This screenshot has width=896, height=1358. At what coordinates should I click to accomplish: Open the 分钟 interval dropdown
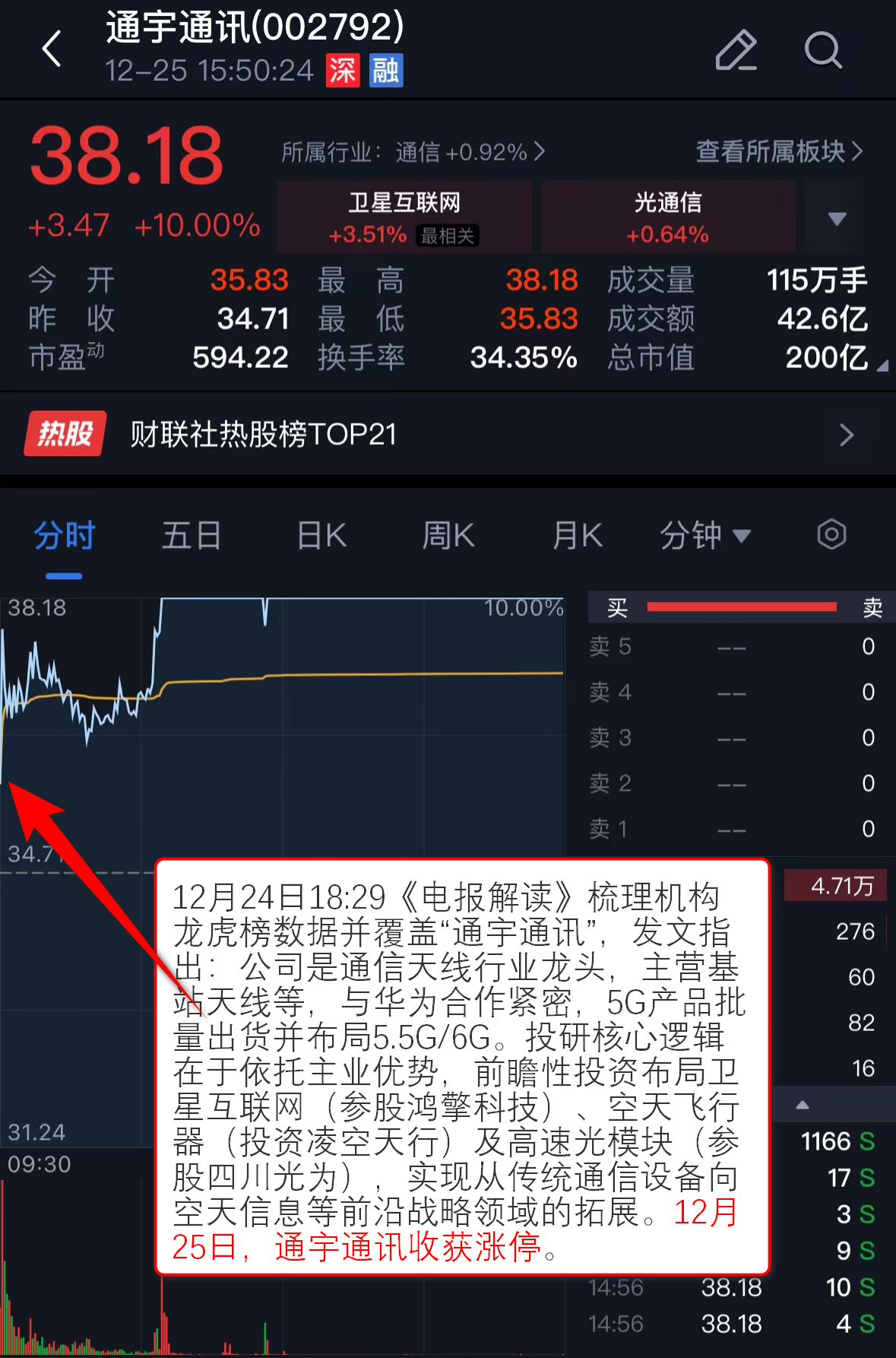[x=704, y=536]
